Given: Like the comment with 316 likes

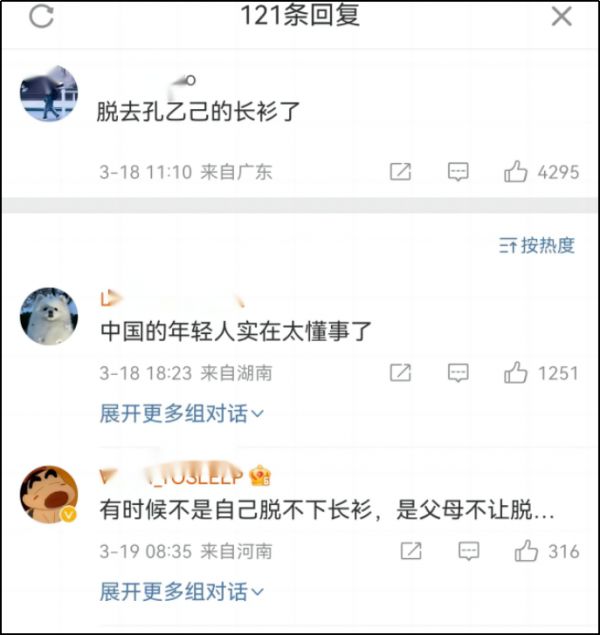Looking at the screenshot, I should (x=526, y=551).
